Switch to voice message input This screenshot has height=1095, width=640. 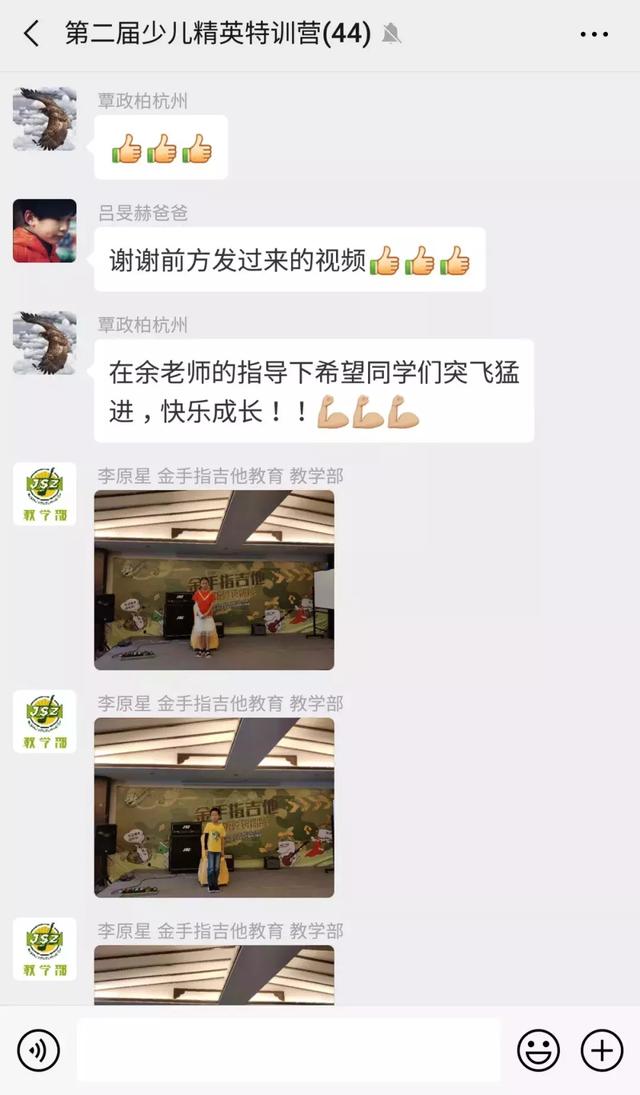(x=38, y=1050)
